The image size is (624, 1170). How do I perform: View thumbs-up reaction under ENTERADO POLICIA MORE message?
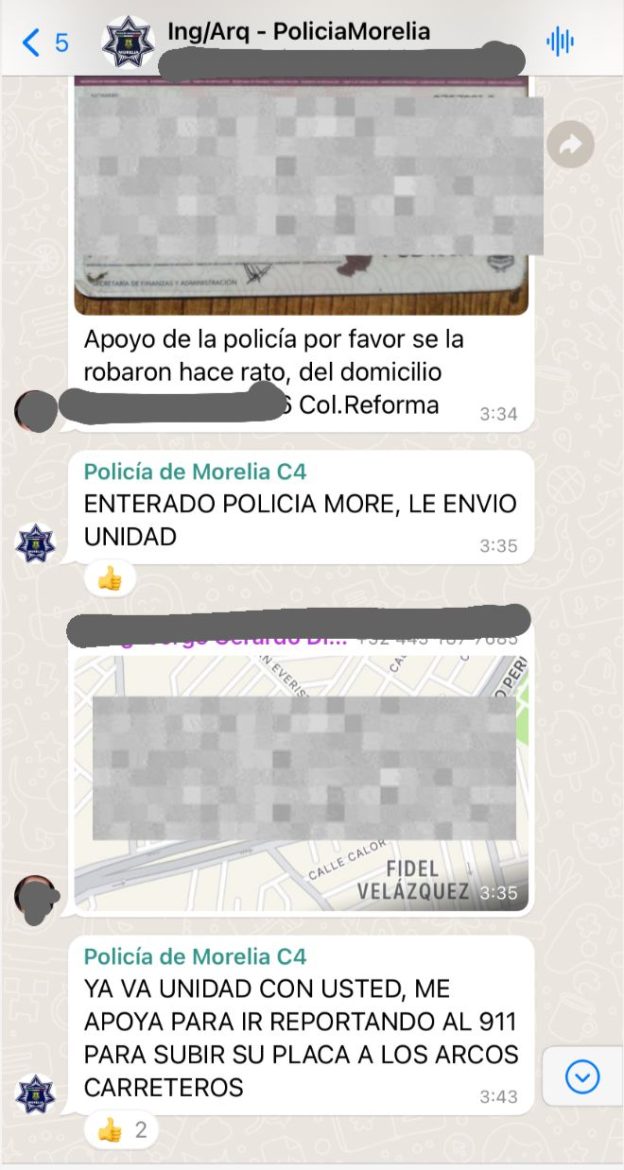109,578
